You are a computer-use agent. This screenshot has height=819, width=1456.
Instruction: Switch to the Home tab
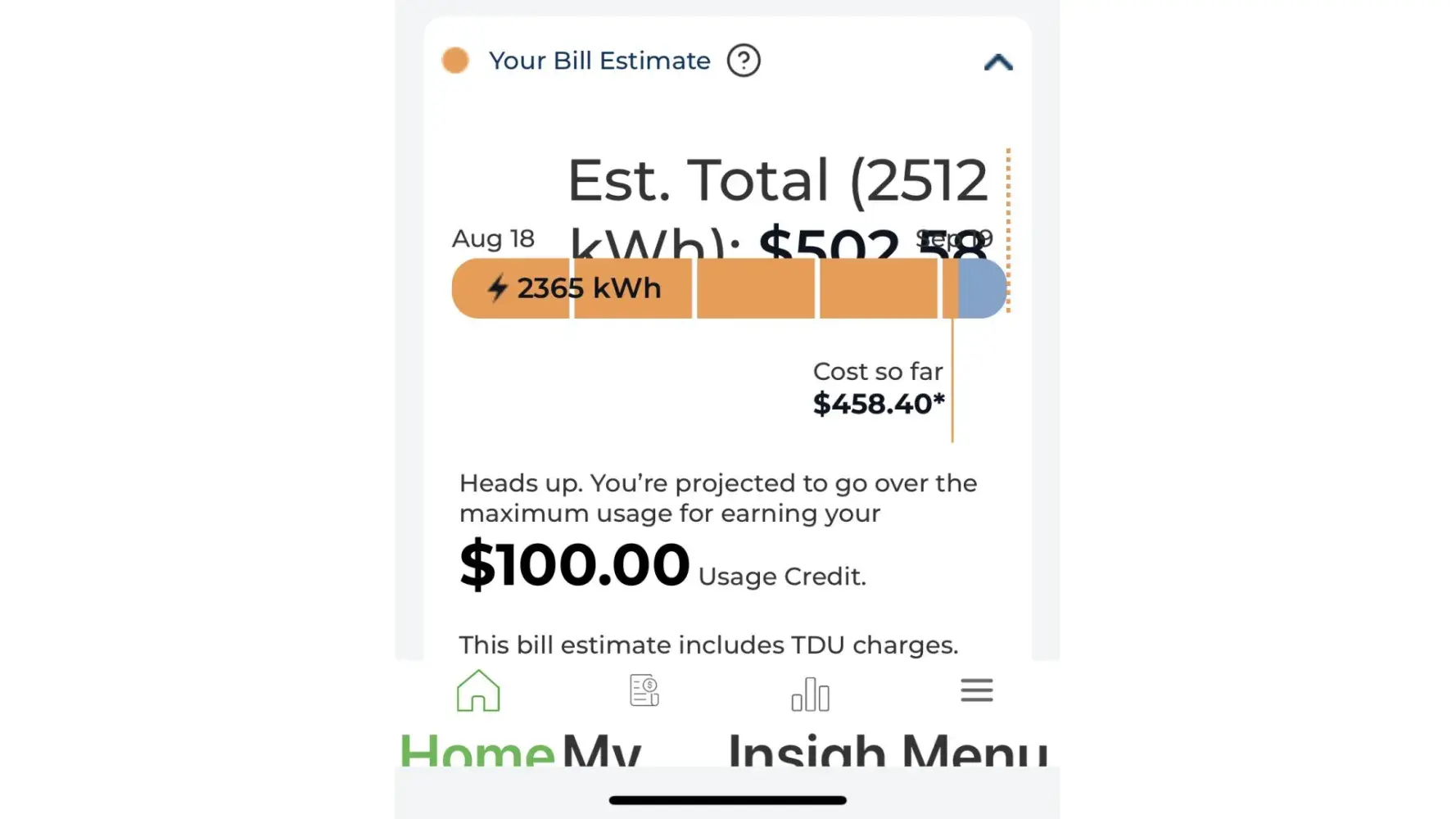[478, 693]
